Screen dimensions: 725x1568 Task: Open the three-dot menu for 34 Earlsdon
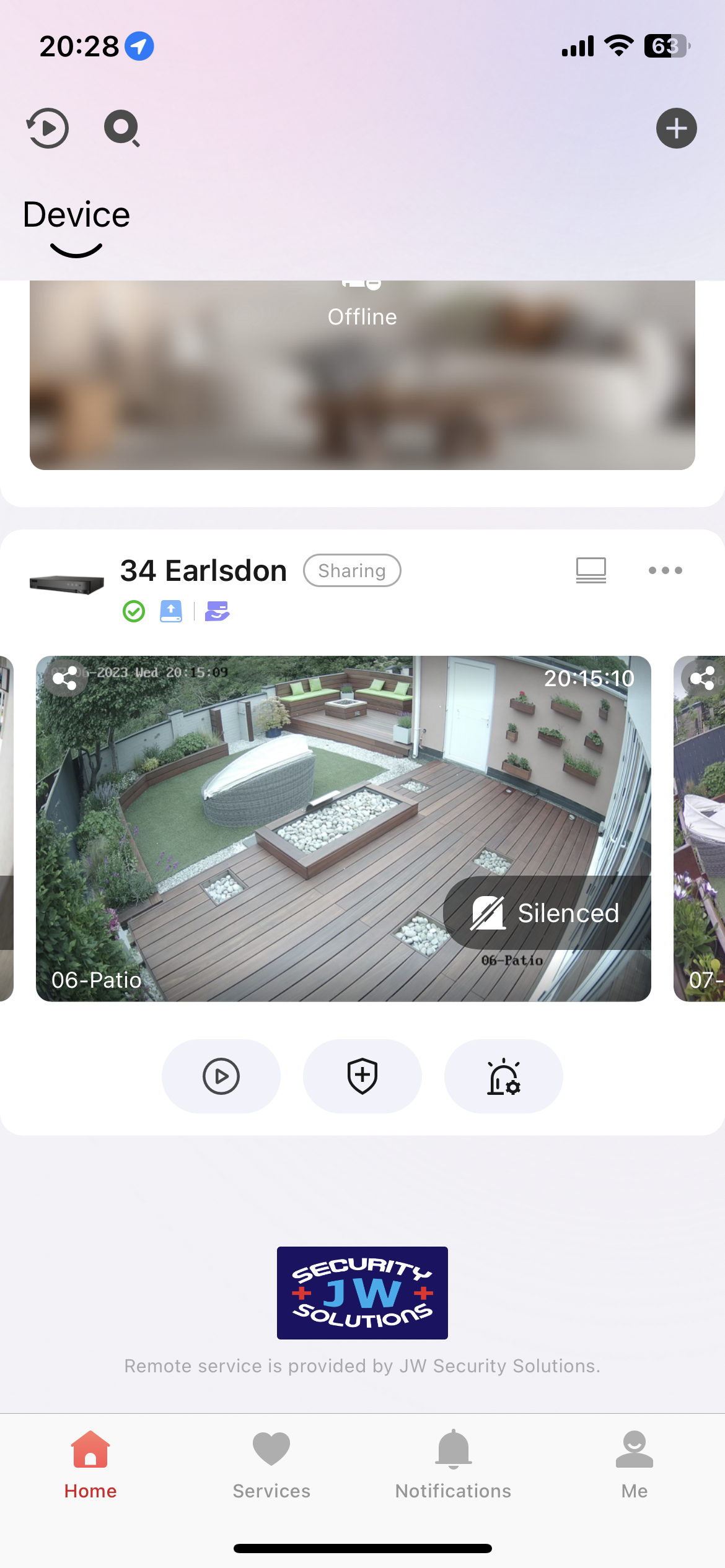665,570
